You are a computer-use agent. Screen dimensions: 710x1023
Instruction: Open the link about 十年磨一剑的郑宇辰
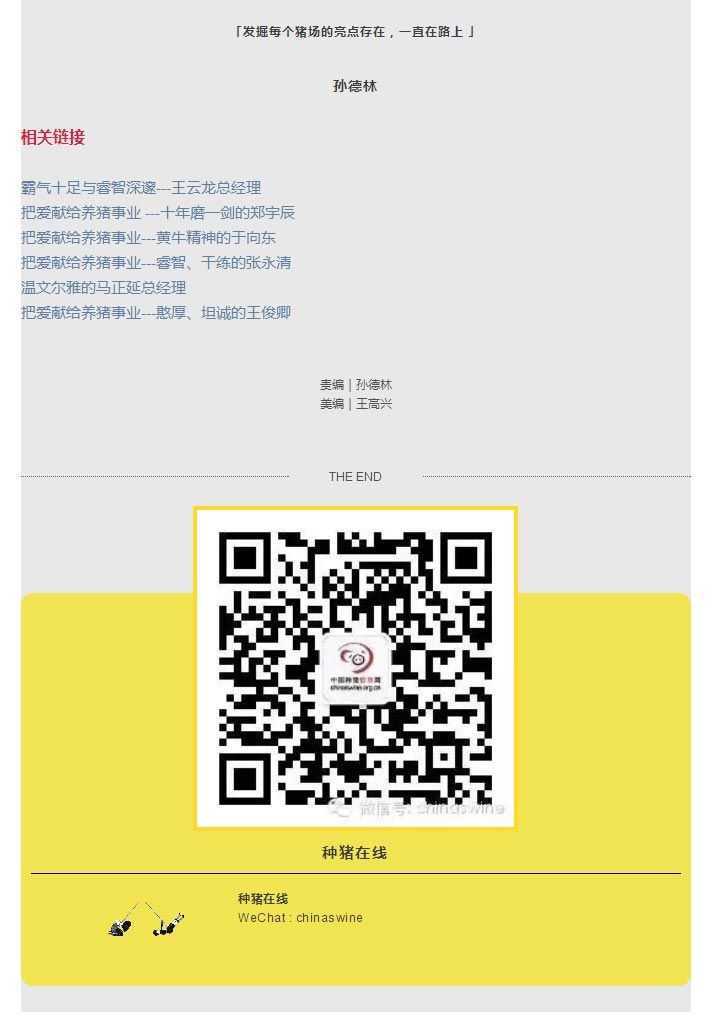point(158,213)
